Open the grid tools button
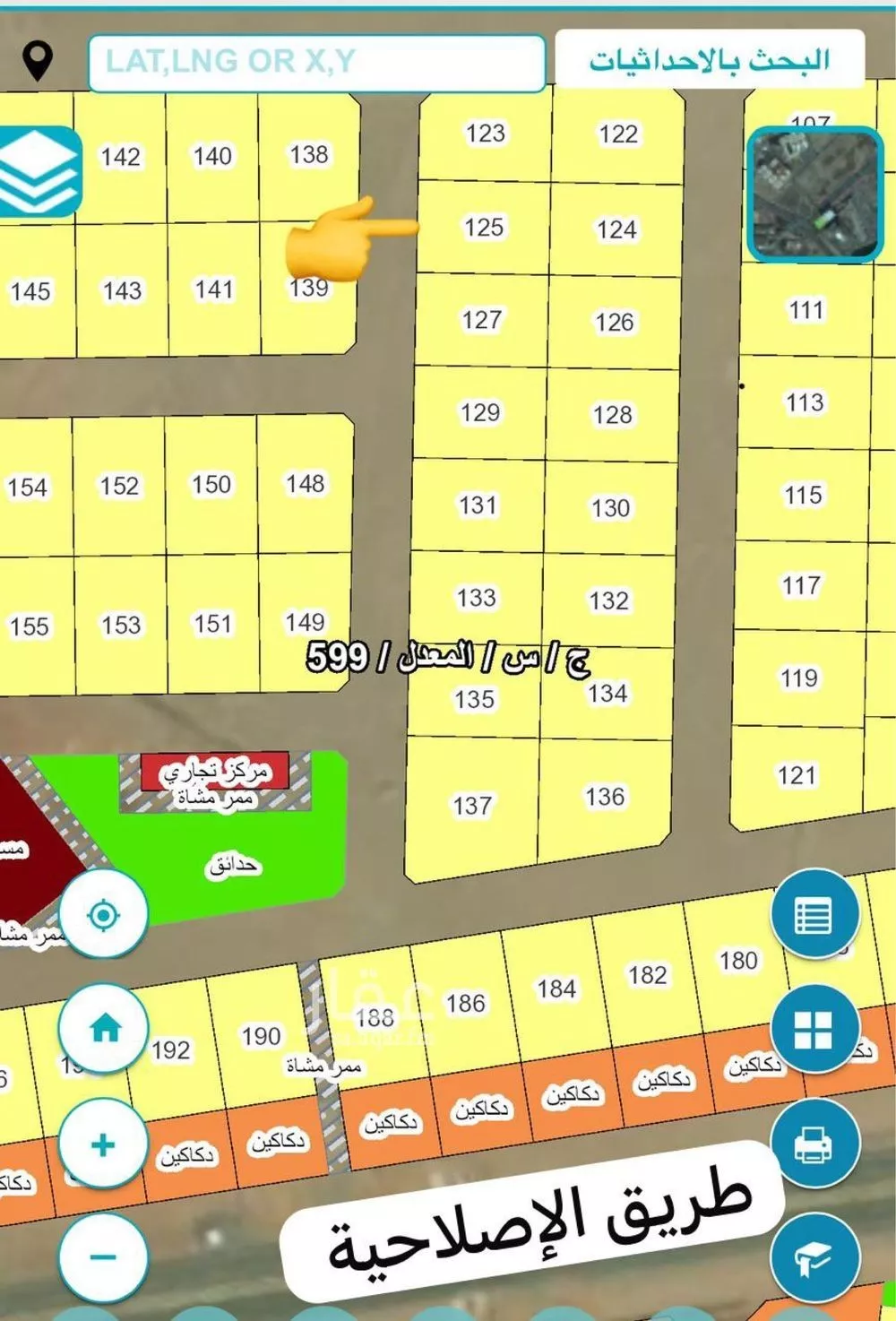Screen dimensions: 896x1321 point(814,1029)
